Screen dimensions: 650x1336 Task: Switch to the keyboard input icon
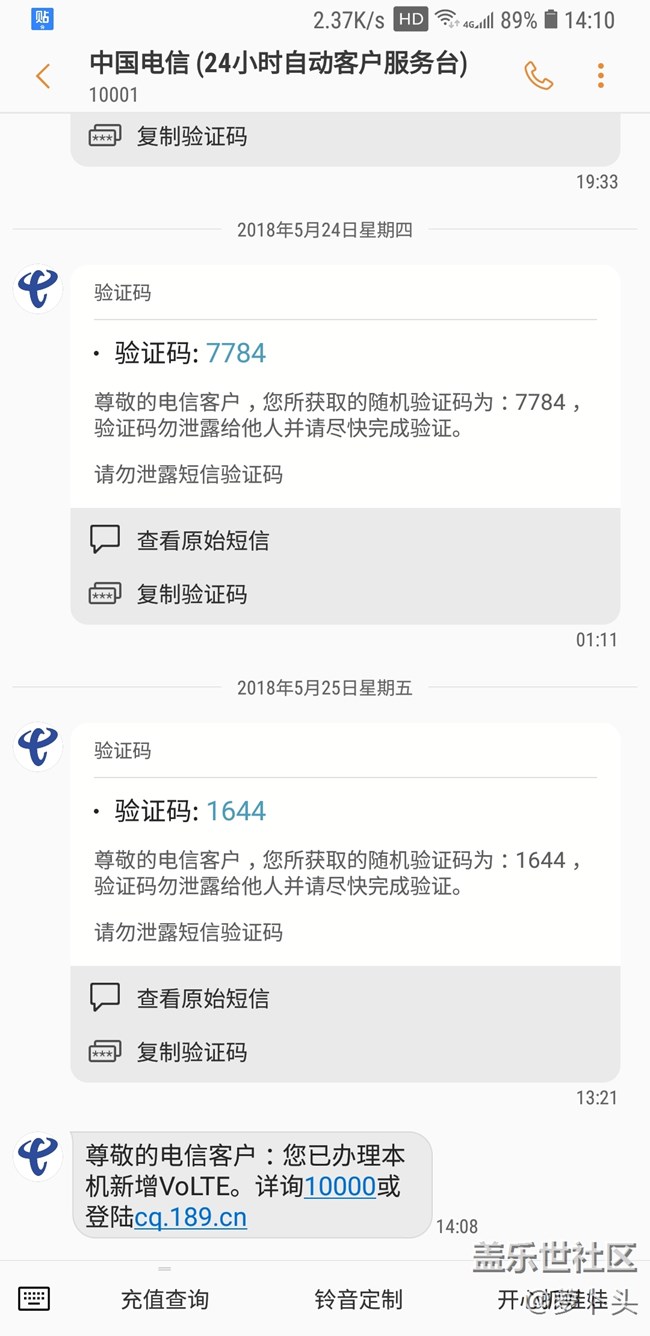click(34, 1299)
